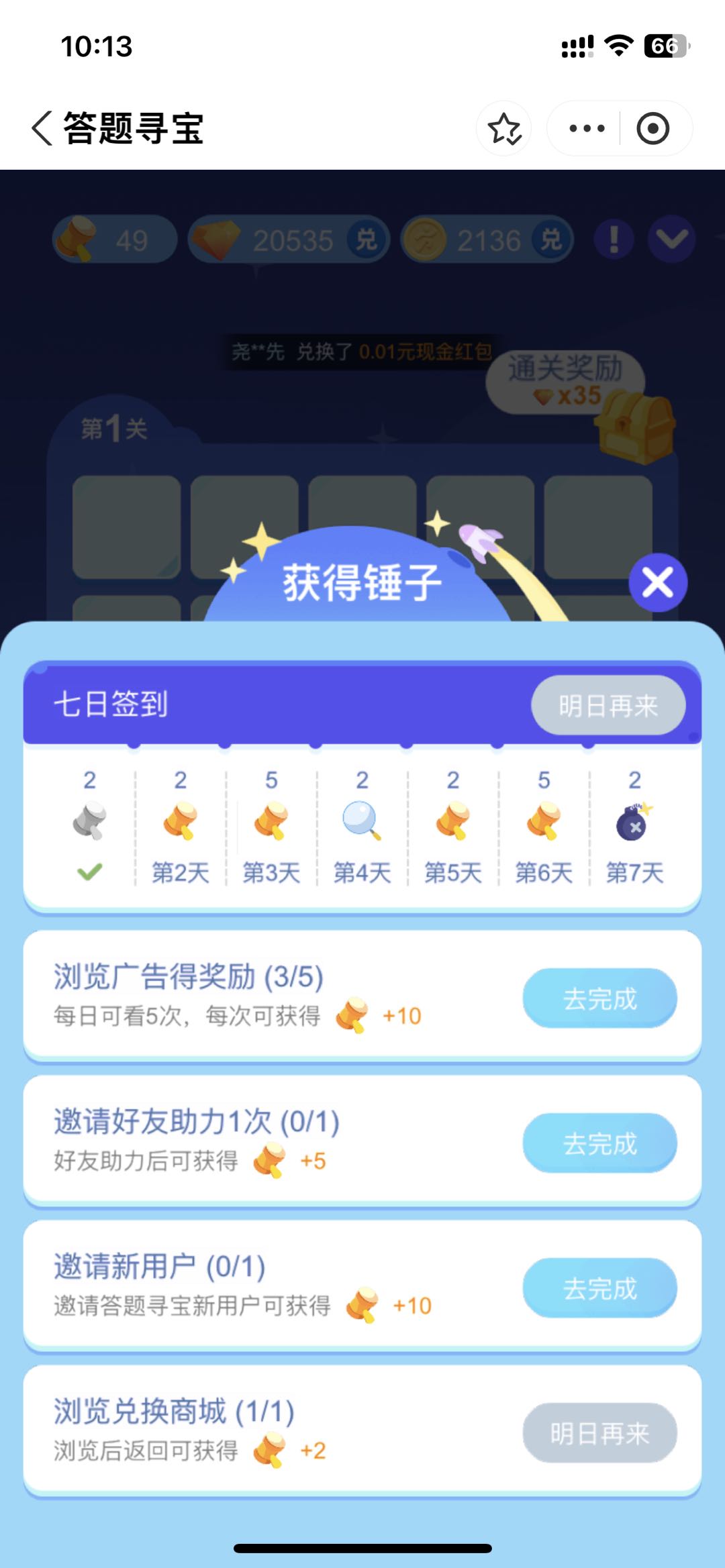The height and width of the screenshot is (1568, 725).
Task: Open the three-dot overflow menu
Action: coord(586,128)
